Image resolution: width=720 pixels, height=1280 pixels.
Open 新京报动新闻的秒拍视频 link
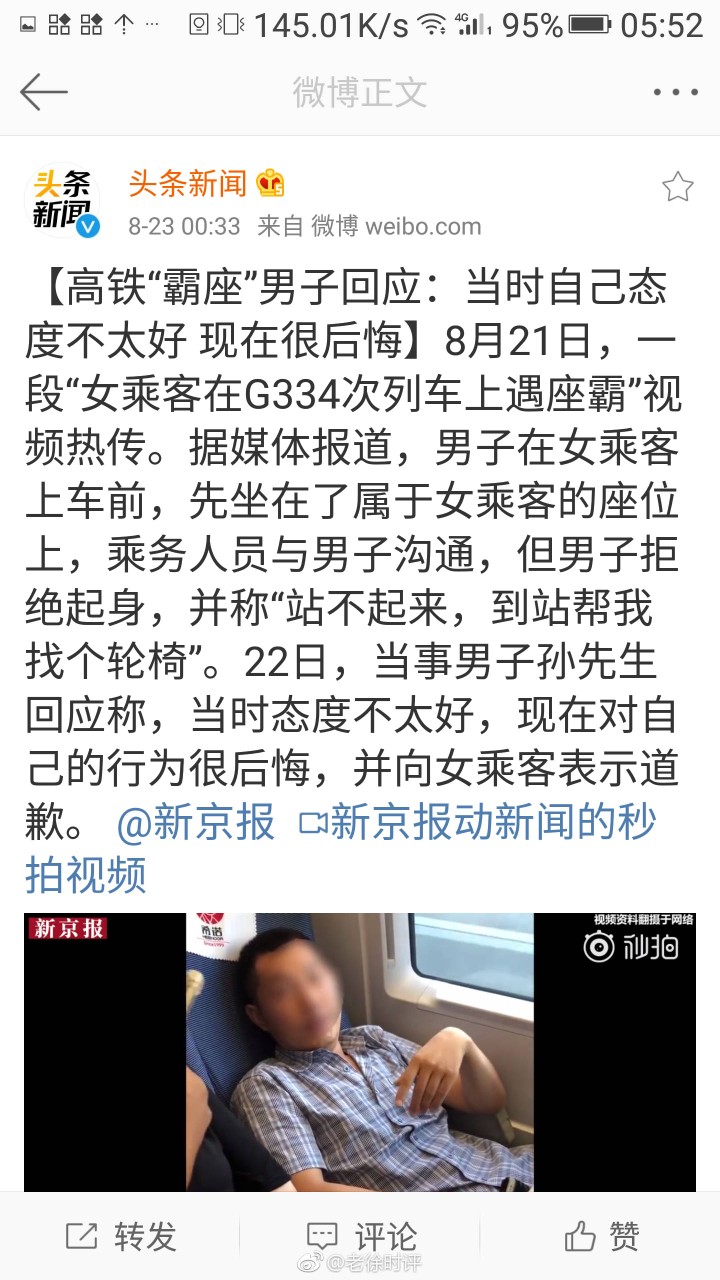click(478, 823)
